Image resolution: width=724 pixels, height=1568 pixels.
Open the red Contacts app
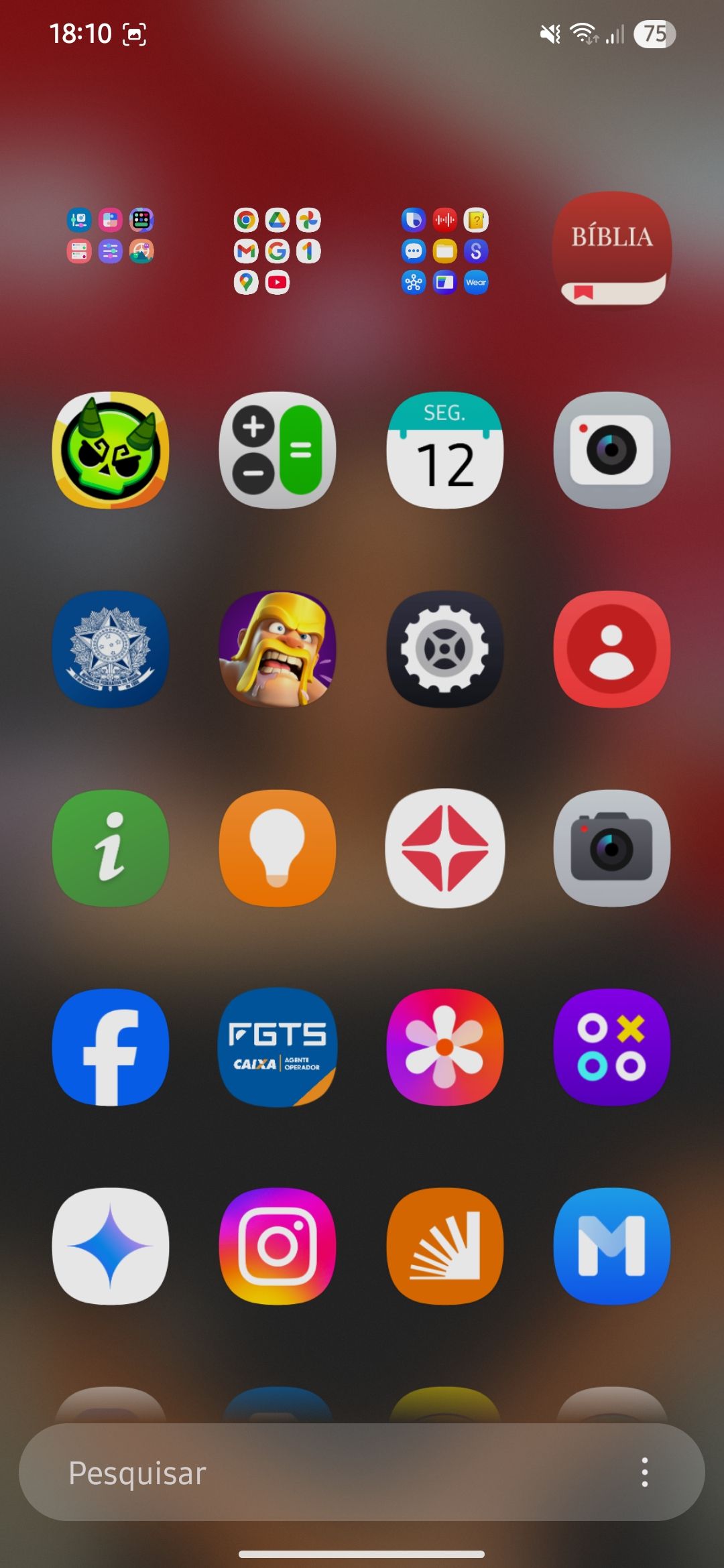(x=611, y=649)
